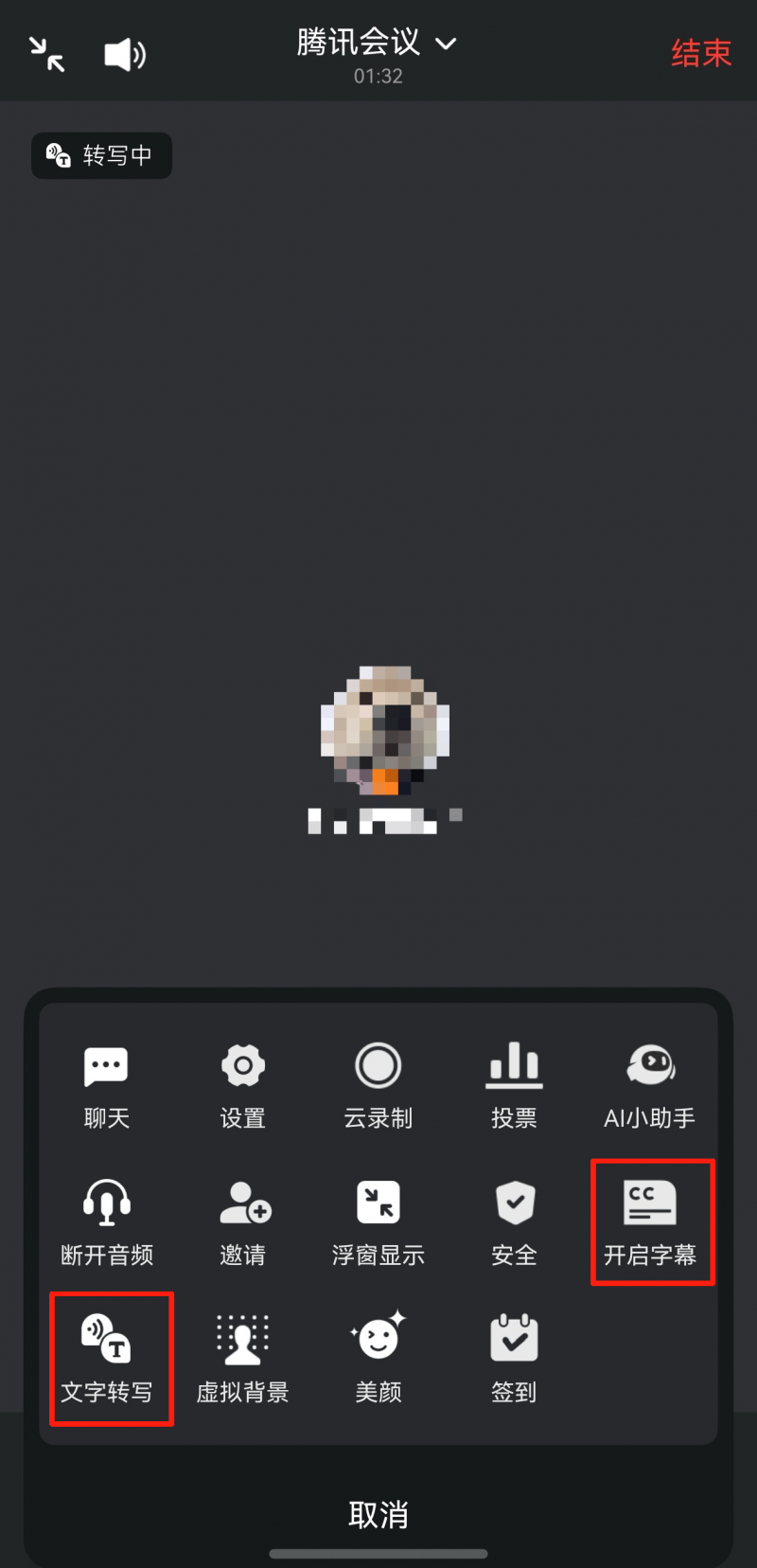Start 云录制 cloud recording
This screenshot has width=757, height=1568.
click(378, 1086)
